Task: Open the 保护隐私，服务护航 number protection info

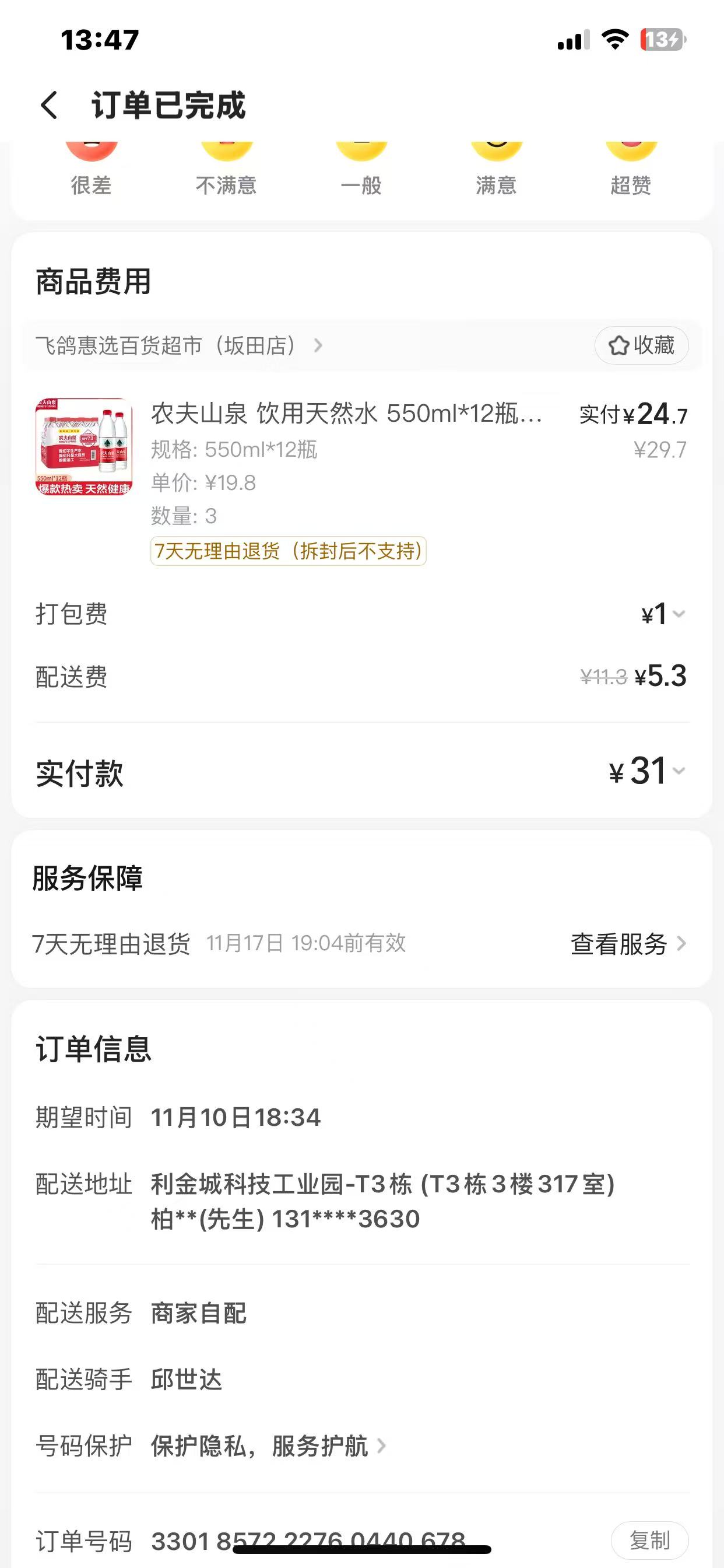Action: (x=268, y=1445)
